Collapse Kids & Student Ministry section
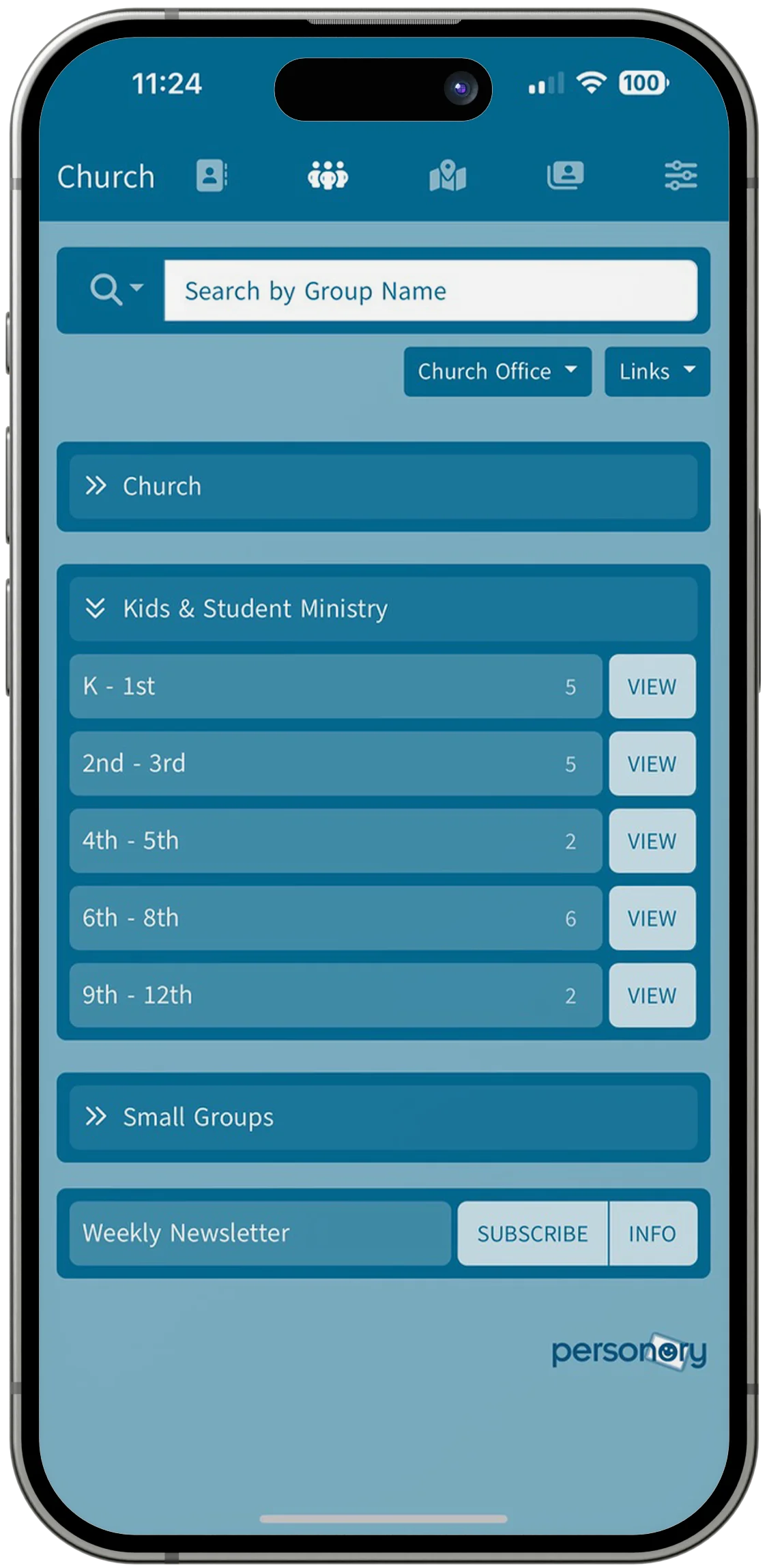Screen dimensions: 767x1568 click(383, 609)
